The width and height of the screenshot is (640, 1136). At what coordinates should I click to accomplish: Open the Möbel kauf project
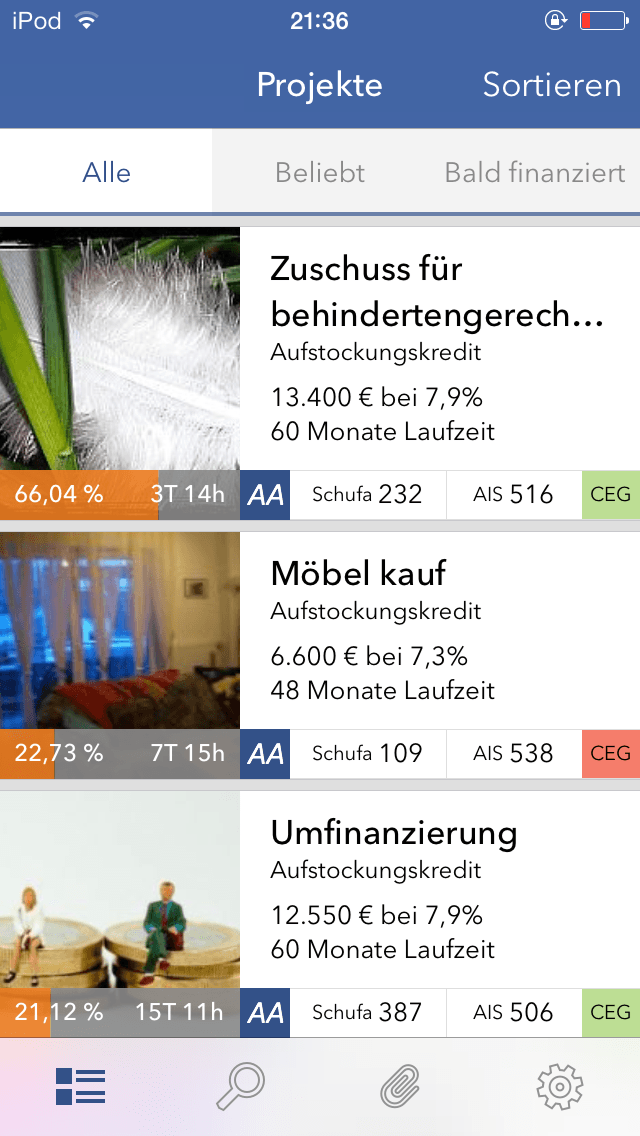(437, 630)
